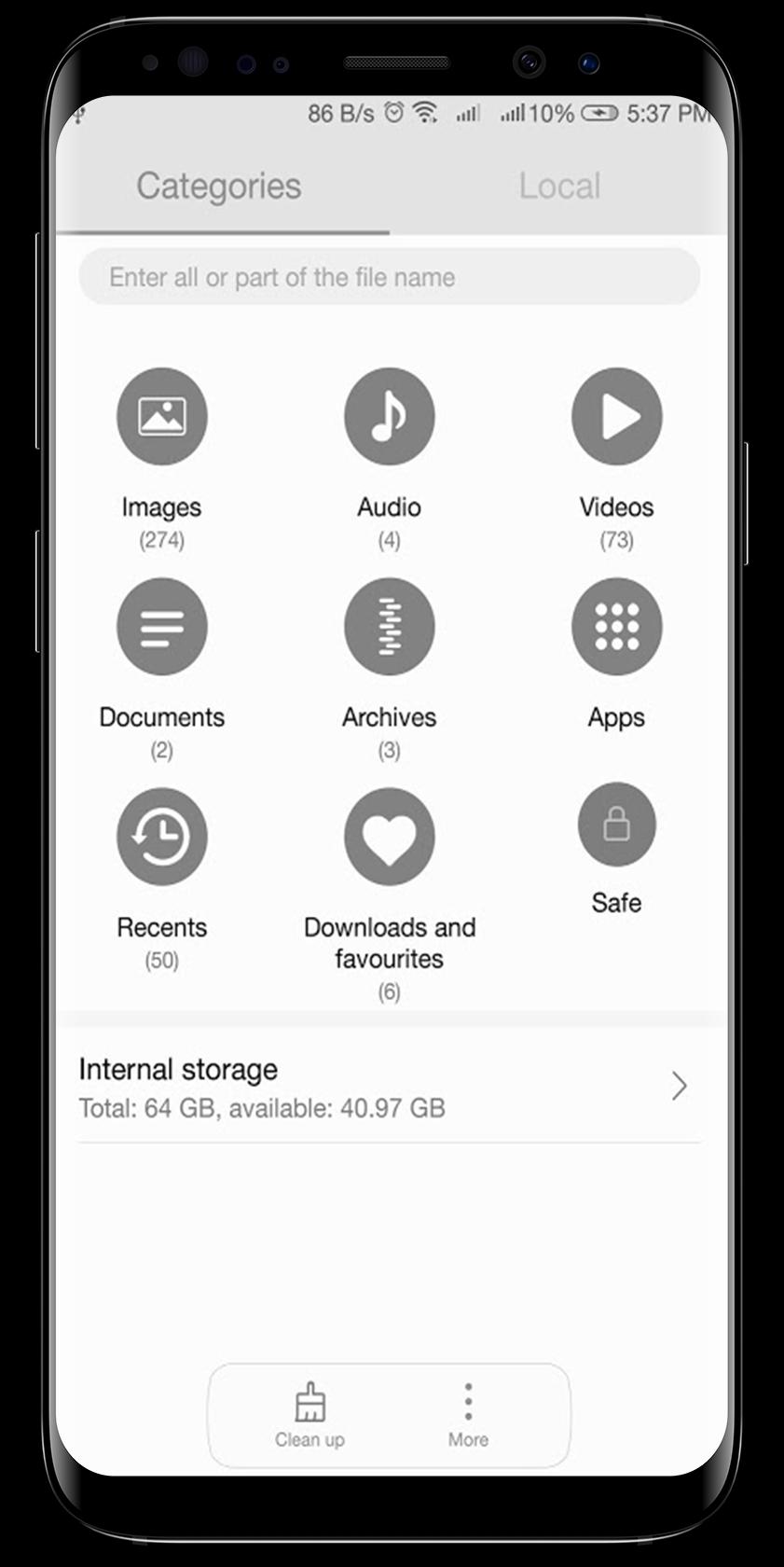Tap the file name search field
This screenshot has height=1567, width=784.
point(389,277)
